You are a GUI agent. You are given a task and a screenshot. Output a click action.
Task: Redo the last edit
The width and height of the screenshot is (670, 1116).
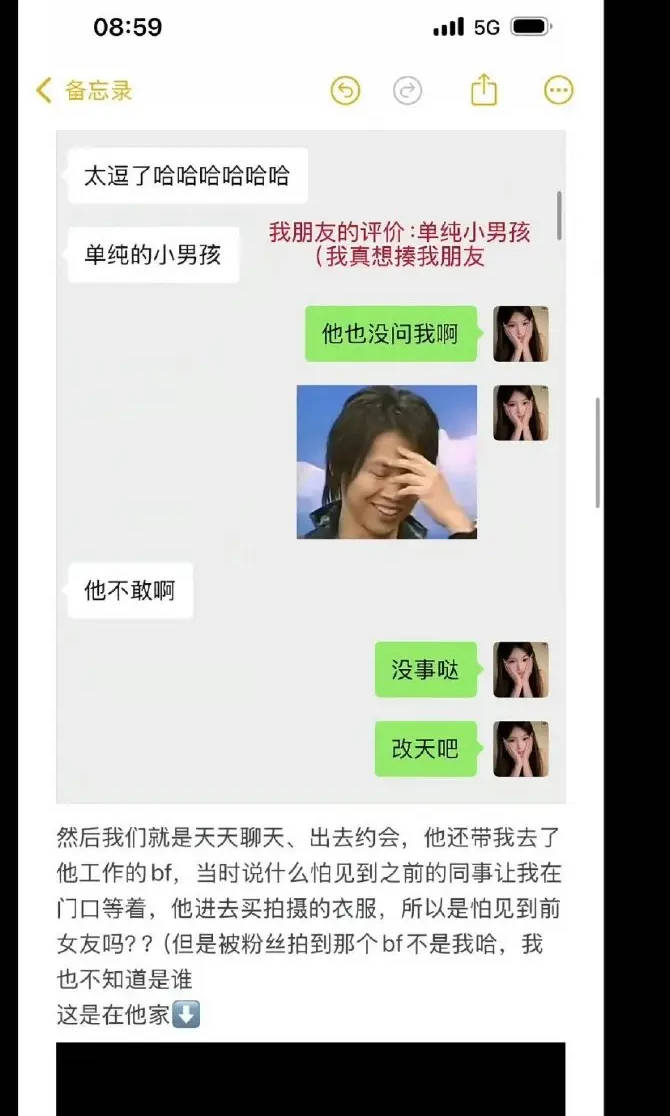(407, 91)
